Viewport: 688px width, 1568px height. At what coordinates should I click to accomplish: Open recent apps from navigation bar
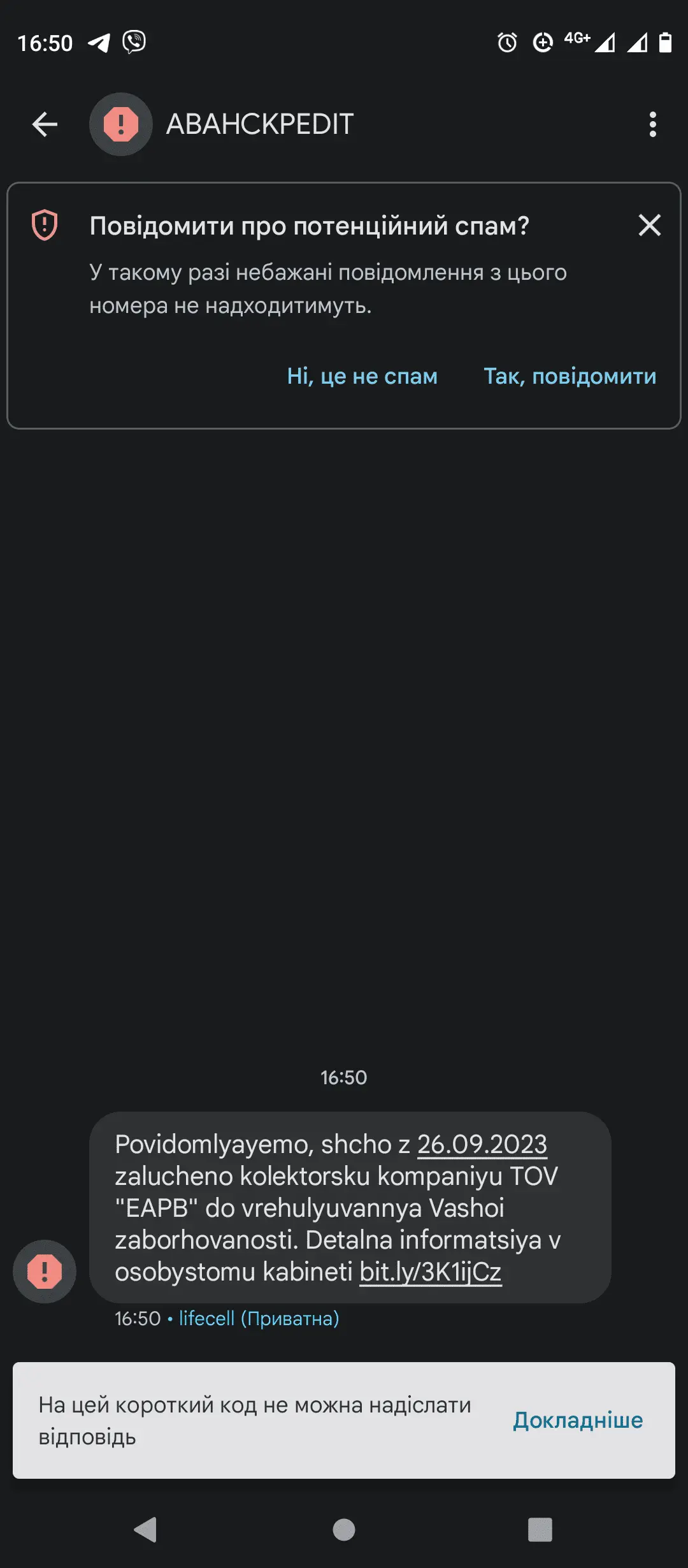(x=540, y=1529)
